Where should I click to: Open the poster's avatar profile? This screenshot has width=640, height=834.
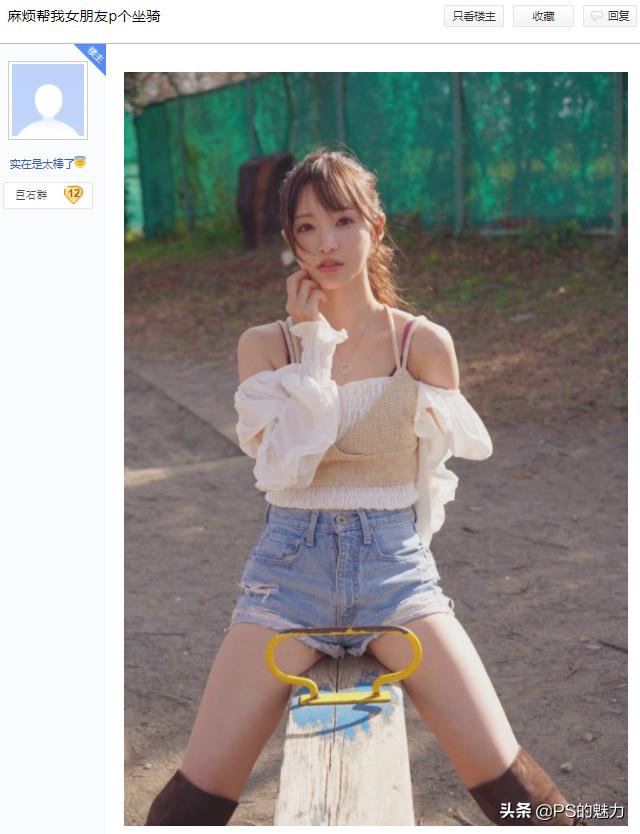click(48, 100)
